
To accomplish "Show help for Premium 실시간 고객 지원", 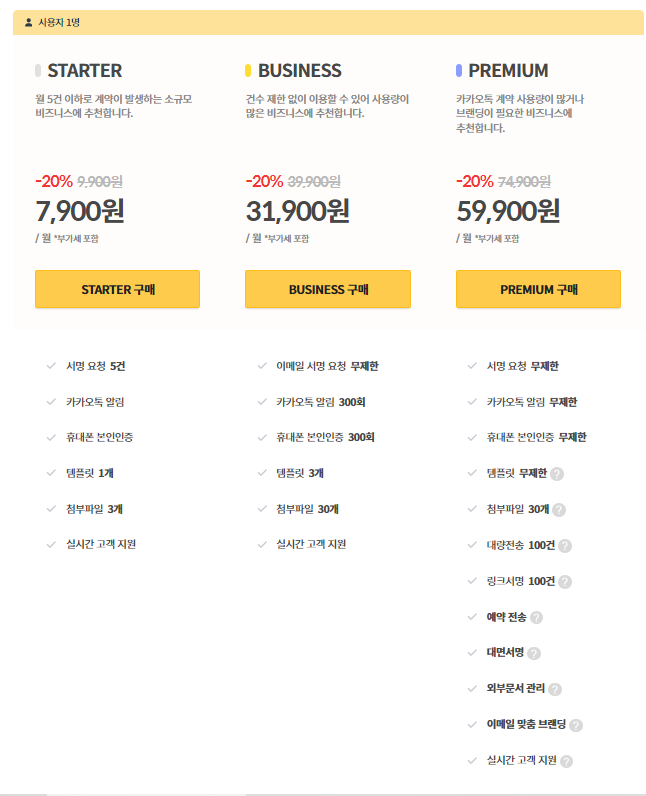I will tap(566, 761).
